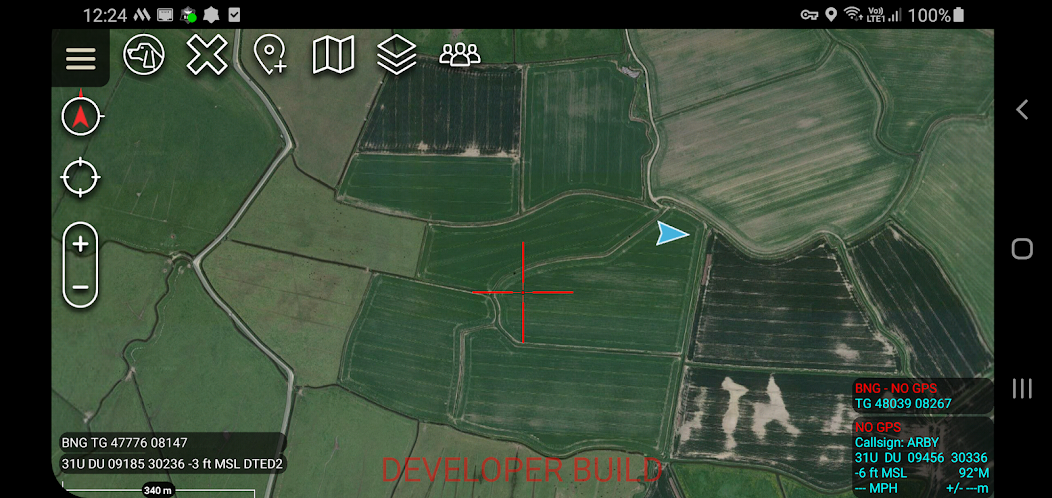The height and width of the screenshot is (498, 1052).
Task: Tap the crossed tools icon
Action: [207, 55]
